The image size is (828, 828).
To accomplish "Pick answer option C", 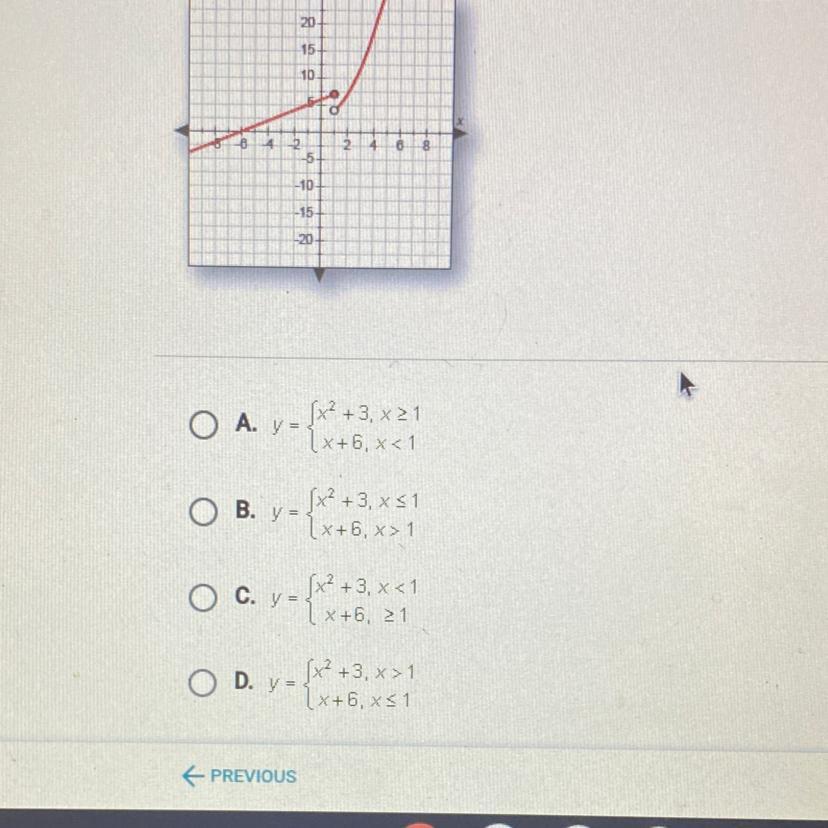I will [x=204, y=596].
